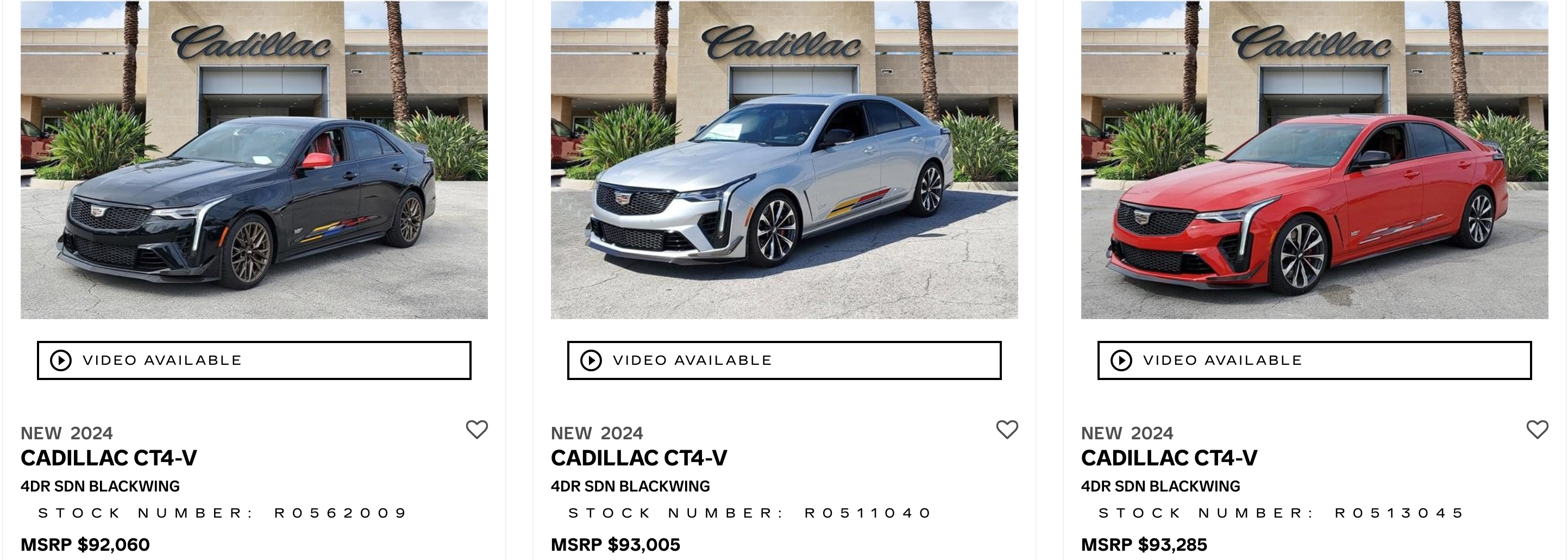Open the red CT4-V photo, stock R0513045

(1314, 160)
